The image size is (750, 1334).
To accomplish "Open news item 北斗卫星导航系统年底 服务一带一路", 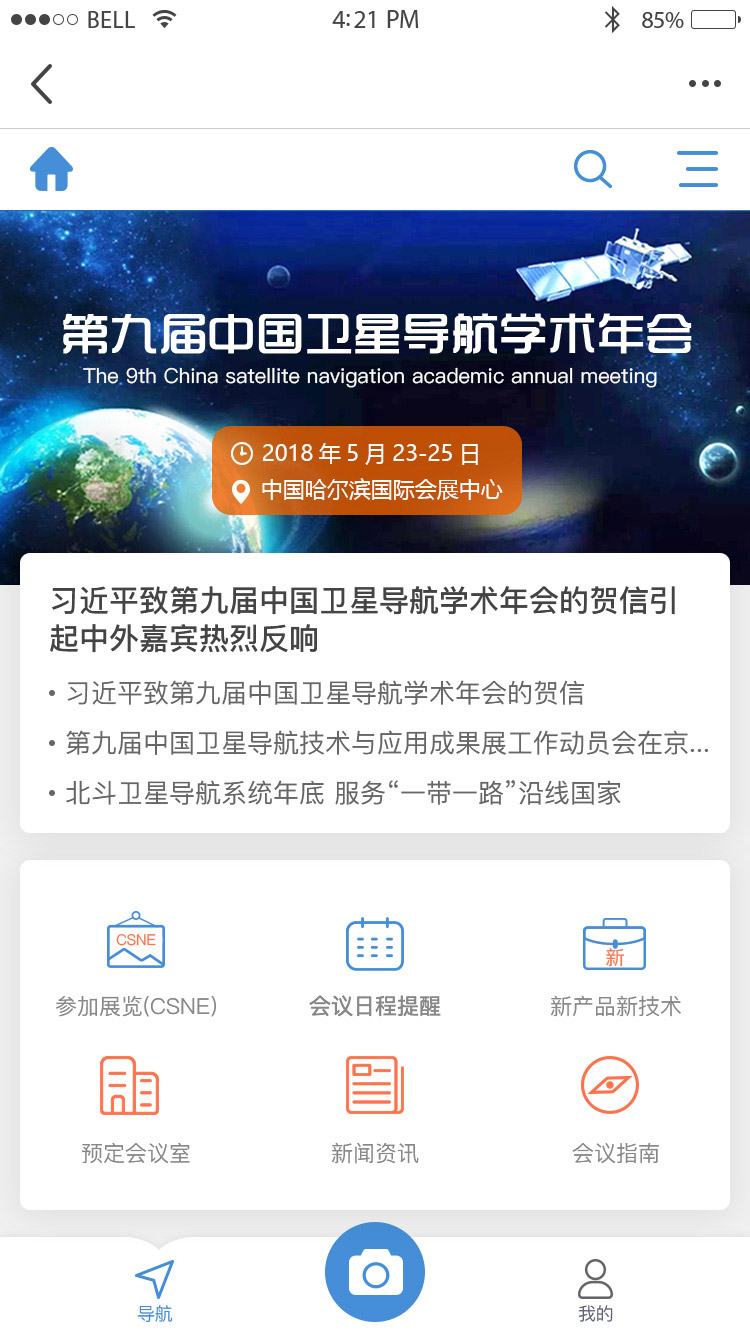I will (x=335, y=794).
